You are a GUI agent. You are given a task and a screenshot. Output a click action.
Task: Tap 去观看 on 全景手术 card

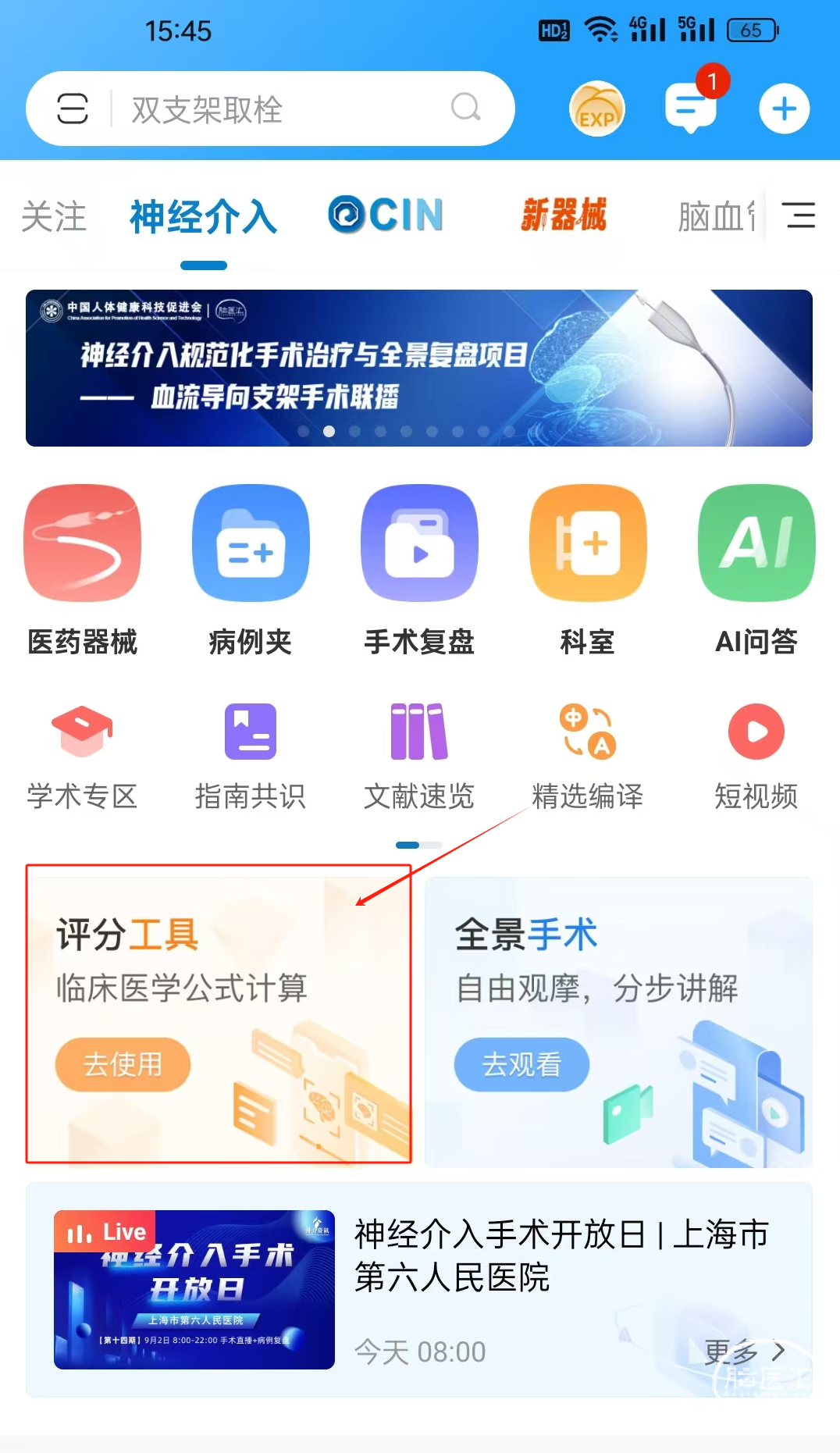pos(521,1064)
